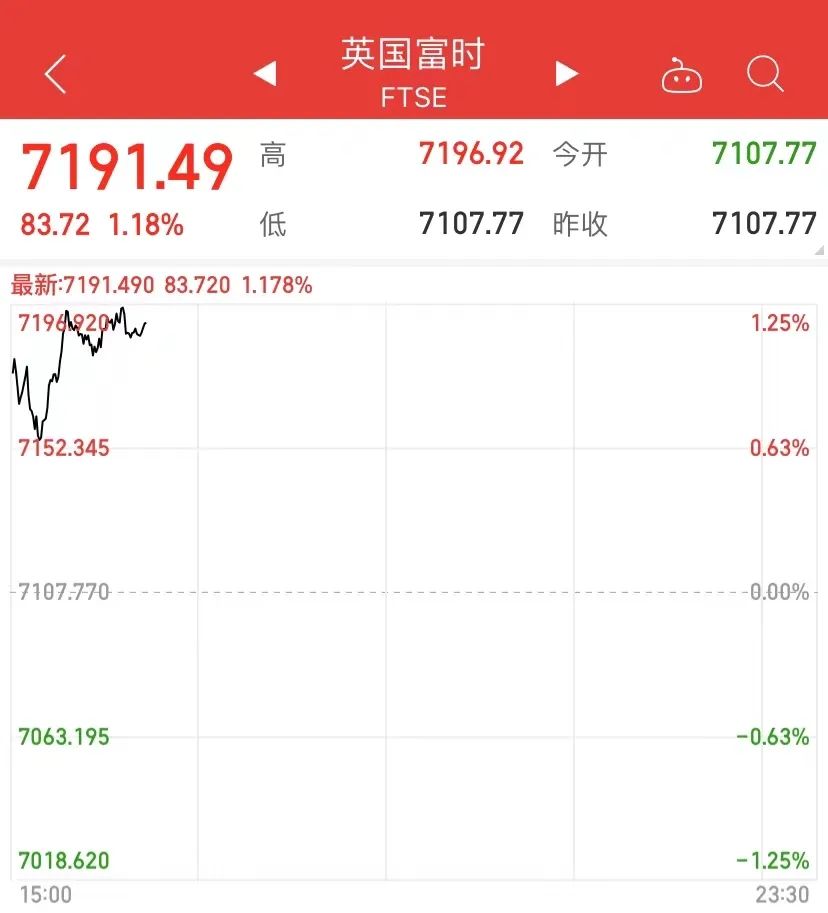Tap the robot assistant icon
This screenshot has height=913, width=828.
click(x=683, y=73)
